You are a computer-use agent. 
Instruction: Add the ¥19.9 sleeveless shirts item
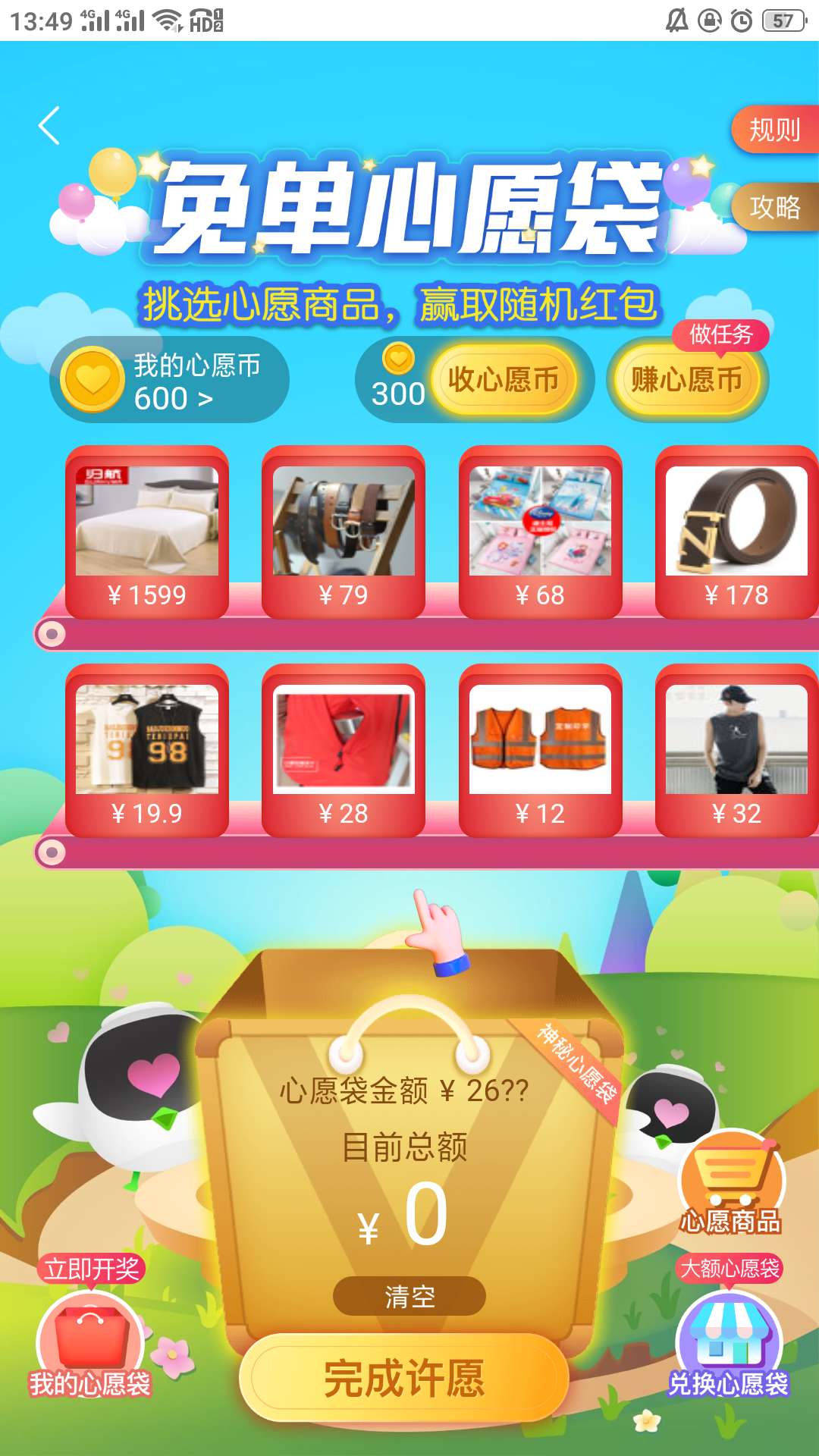pyautogui.click(x=147, y=750)
